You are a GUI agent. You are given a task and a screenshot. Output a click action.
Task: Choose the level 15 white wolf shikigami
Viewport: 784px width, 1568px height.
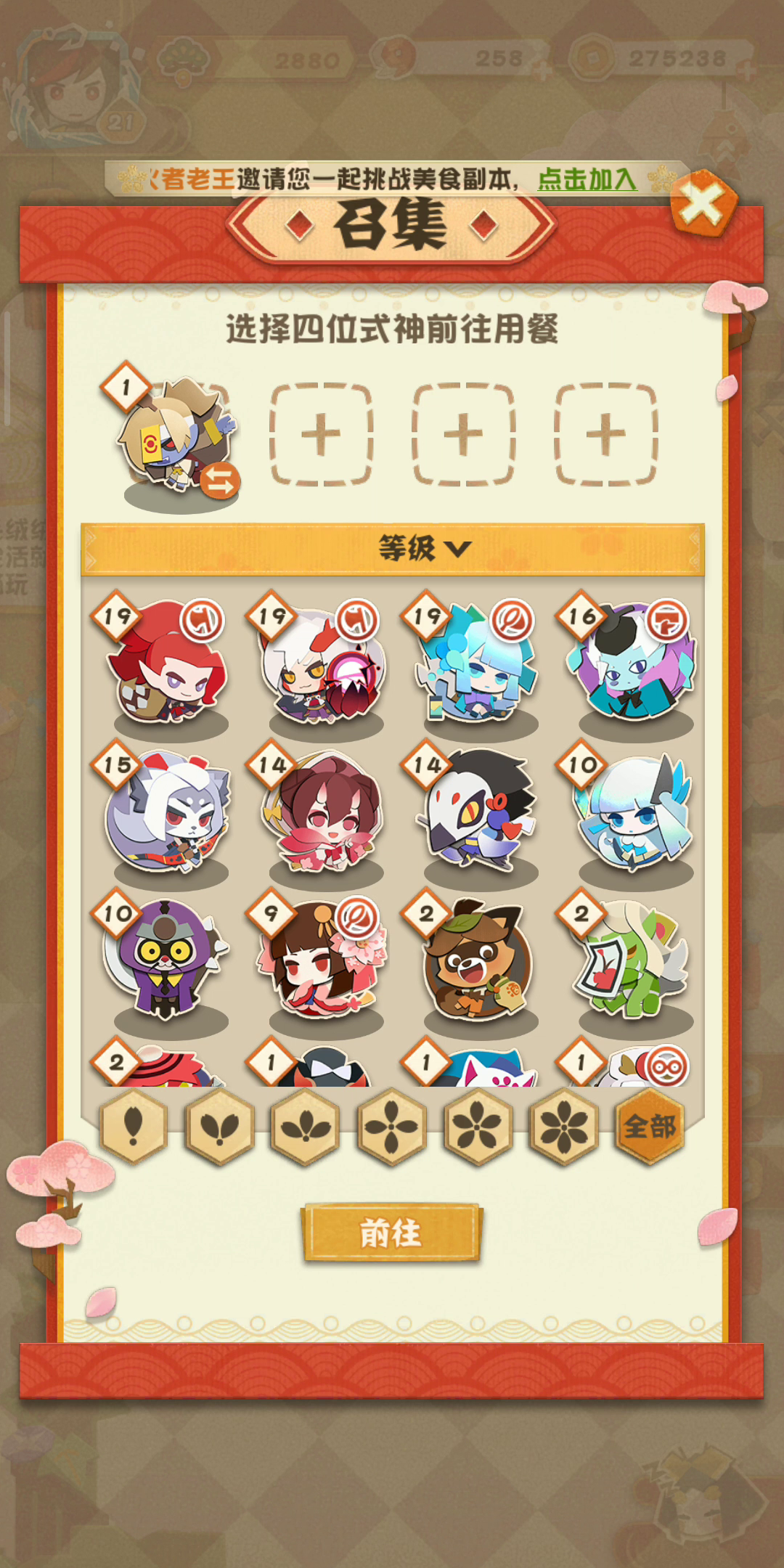[168, 812]
